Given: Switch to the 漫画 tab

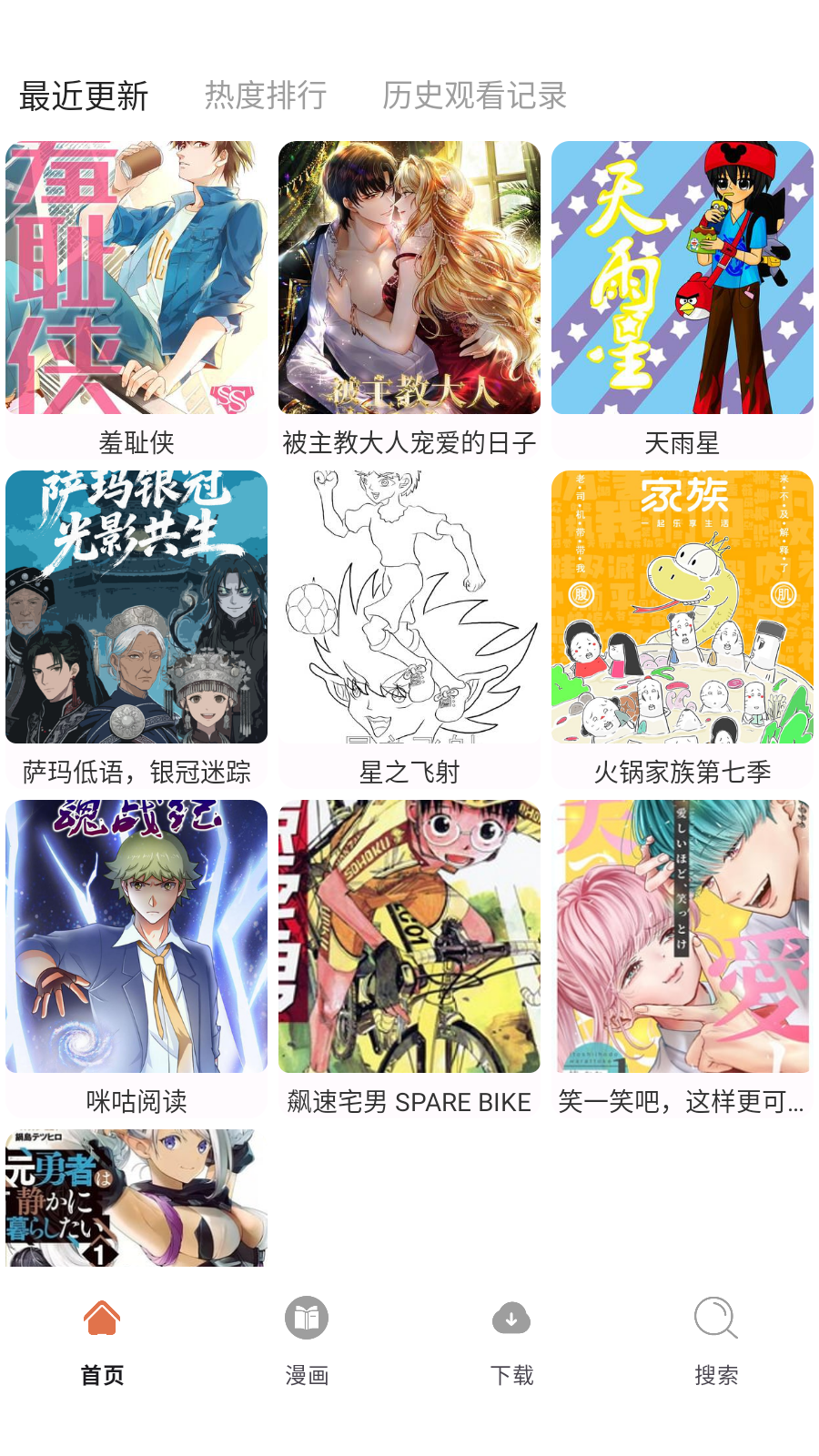Looking at the screenshot, I should (307, 1340).
